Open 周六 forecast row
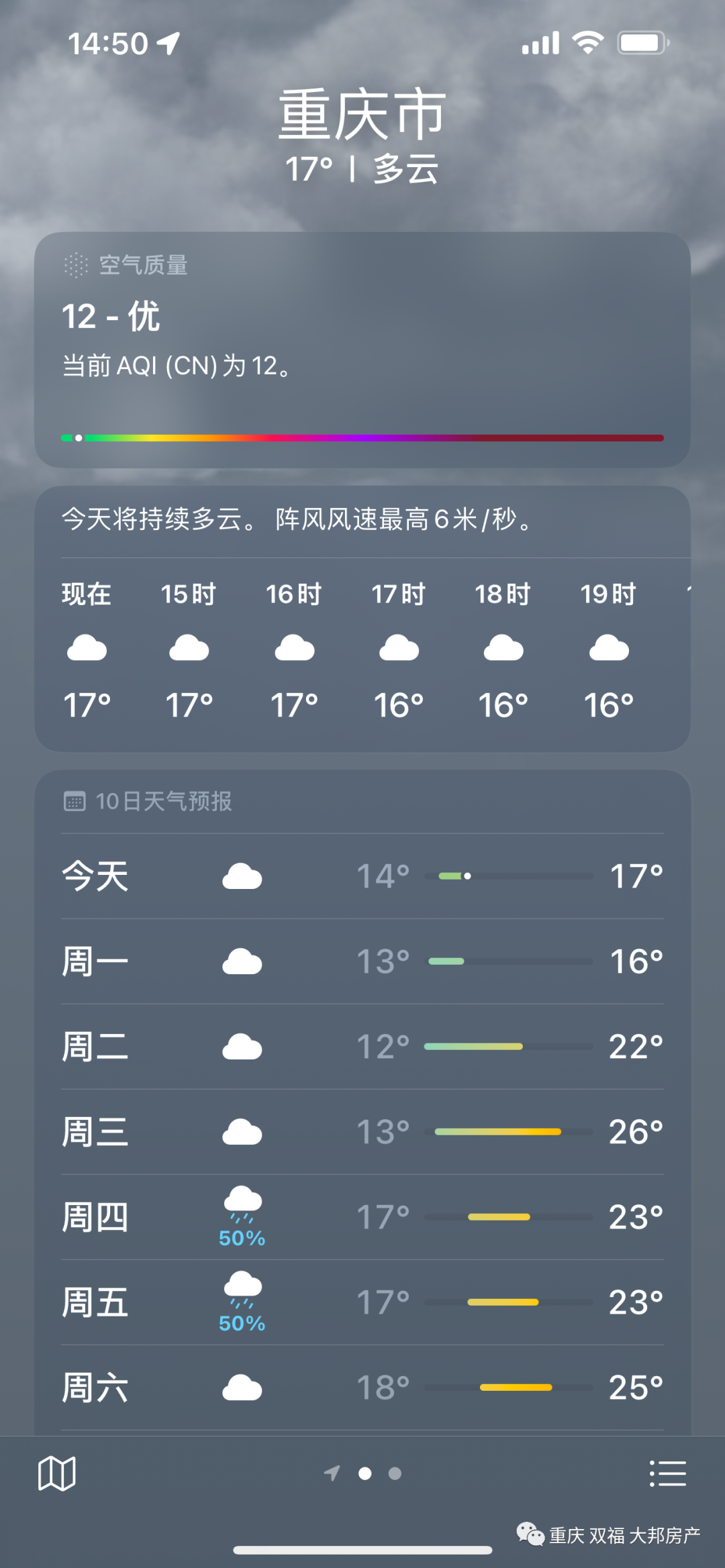 [362, 1388]
